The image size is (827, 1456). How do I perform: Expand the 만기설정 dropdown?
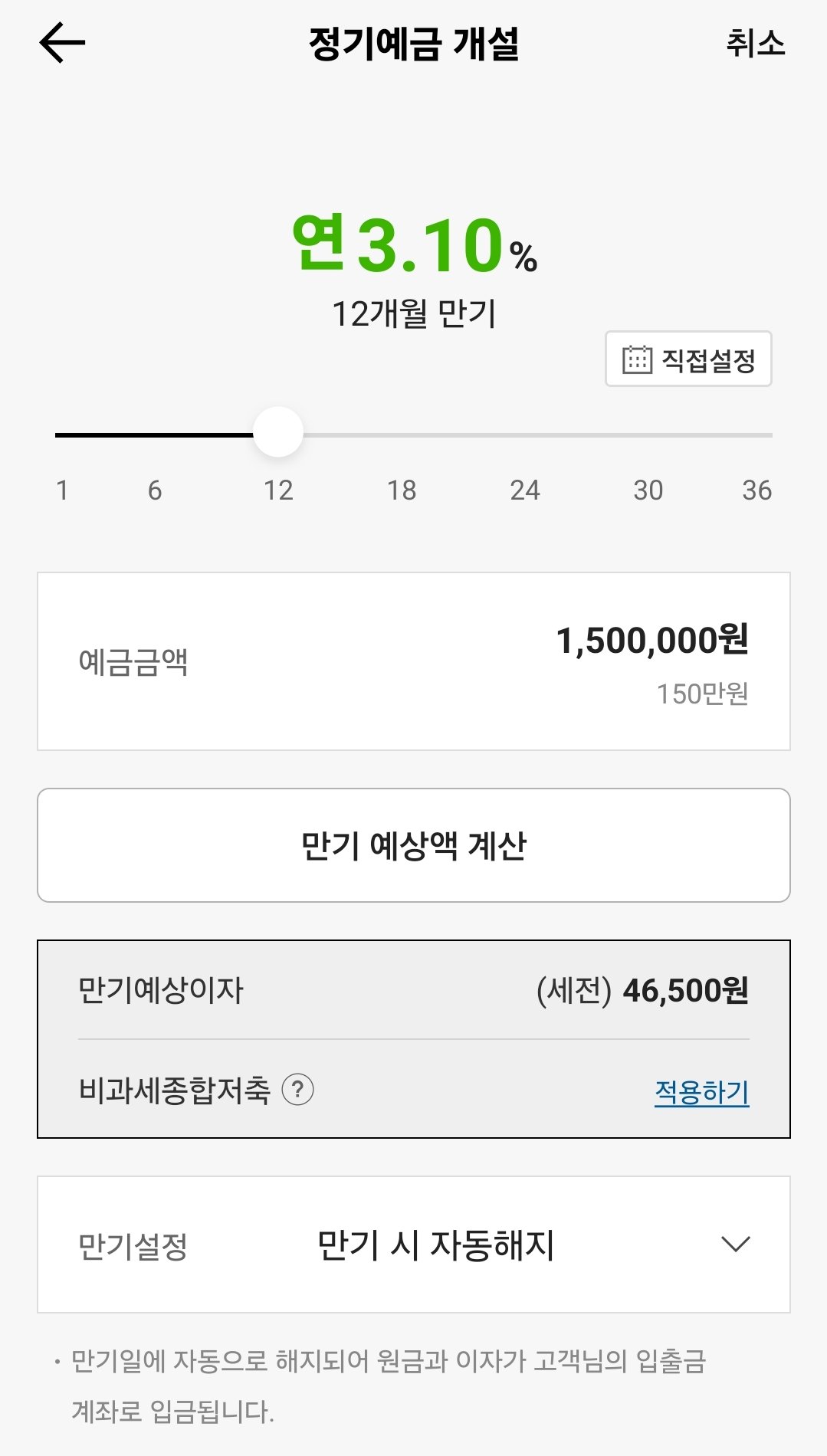[x=414, y=1244]
